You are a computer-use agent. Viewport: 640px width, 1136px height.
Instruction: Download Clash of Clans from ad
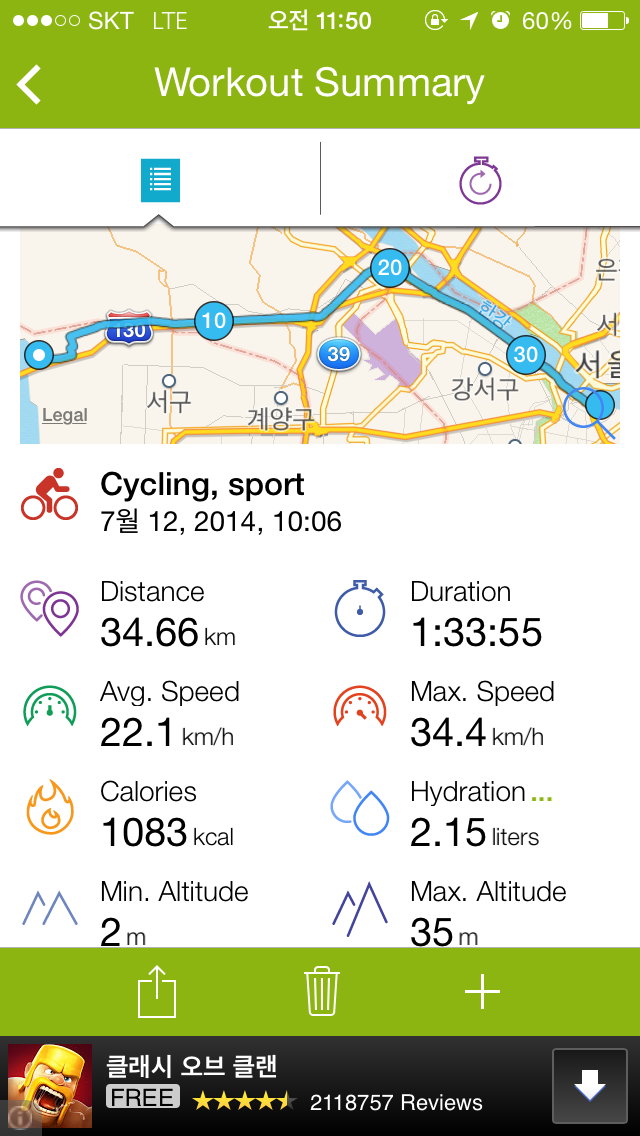(x=589, y=1085)
